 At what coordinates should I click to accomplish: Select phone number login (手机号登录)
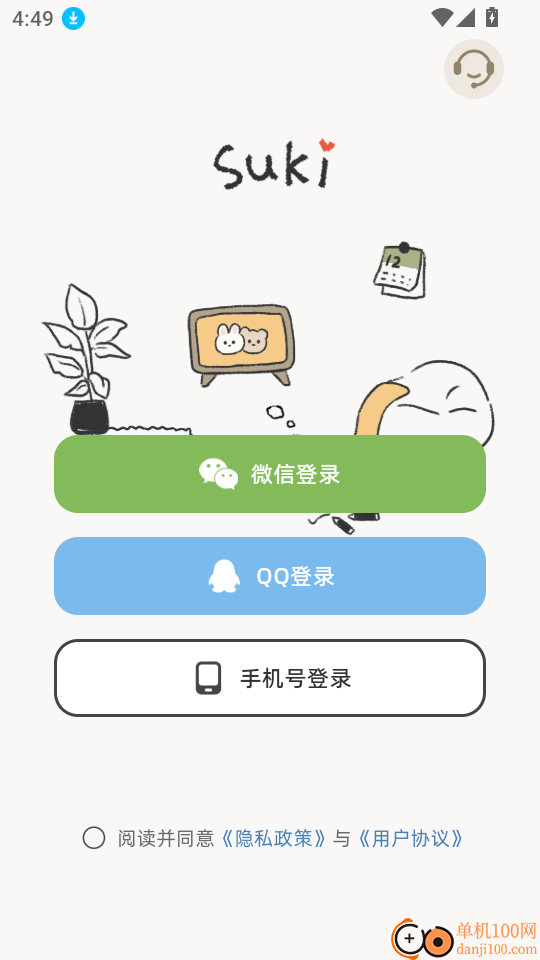point(270,678)
